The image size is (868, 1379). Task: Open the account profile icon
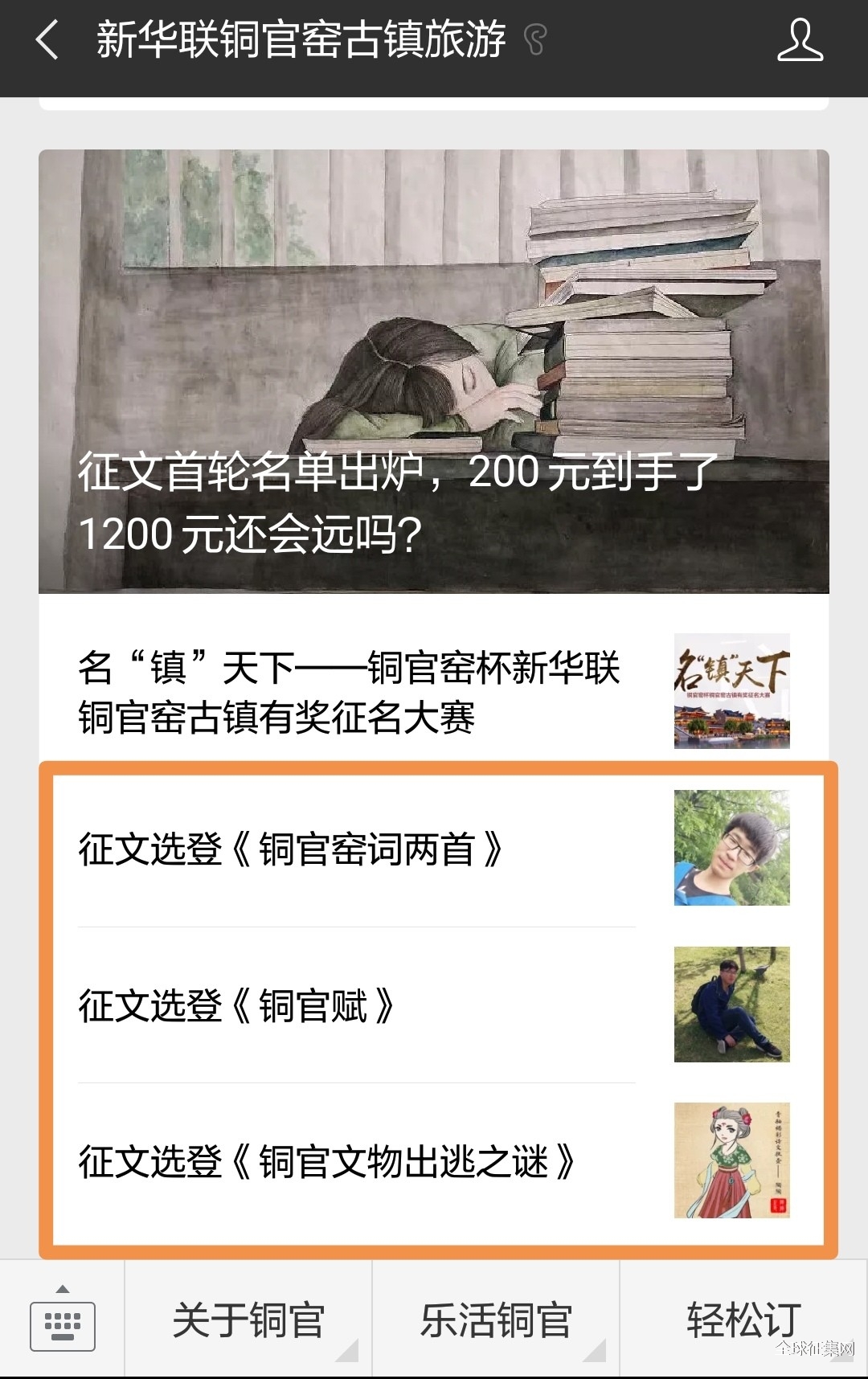(x=800, y=40)
